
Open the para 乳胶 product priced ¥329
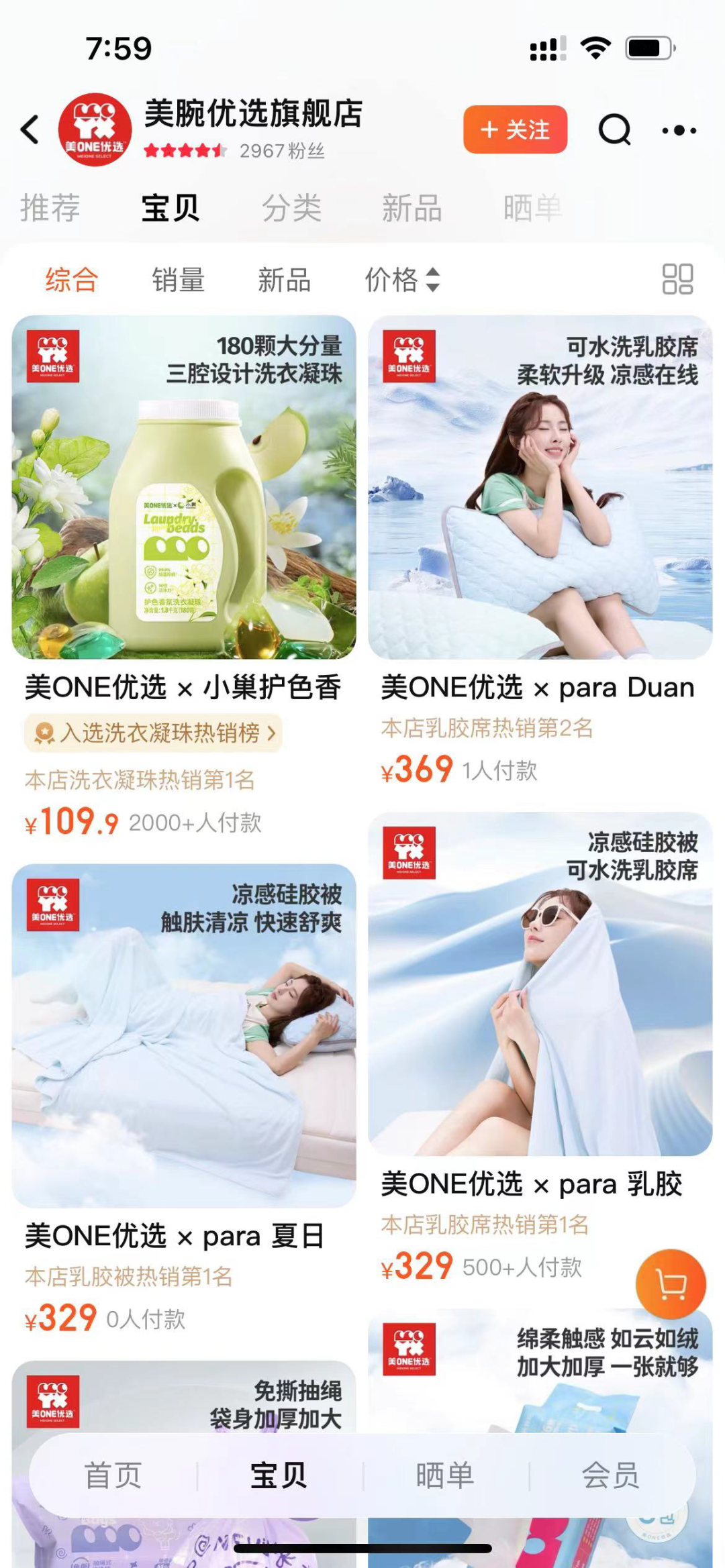tap(540, 985)
